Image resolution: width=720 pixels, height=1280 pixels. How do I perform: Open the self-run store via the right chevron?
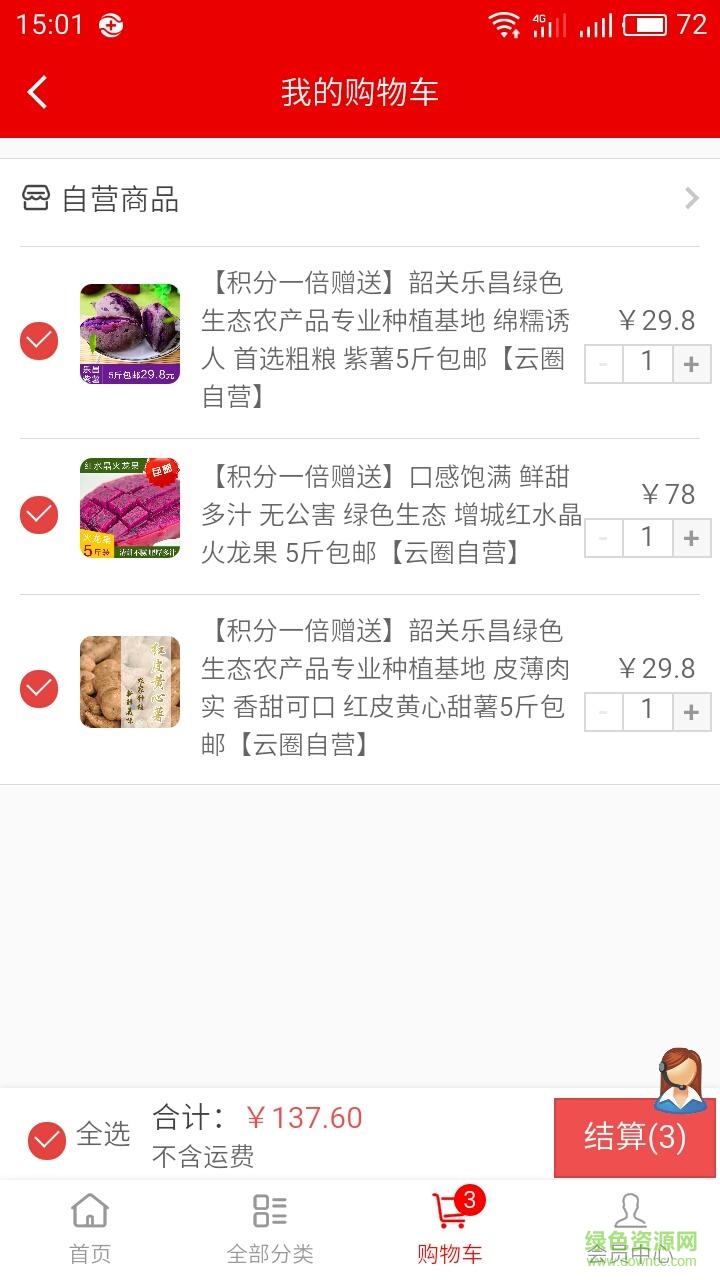point(691,198)
